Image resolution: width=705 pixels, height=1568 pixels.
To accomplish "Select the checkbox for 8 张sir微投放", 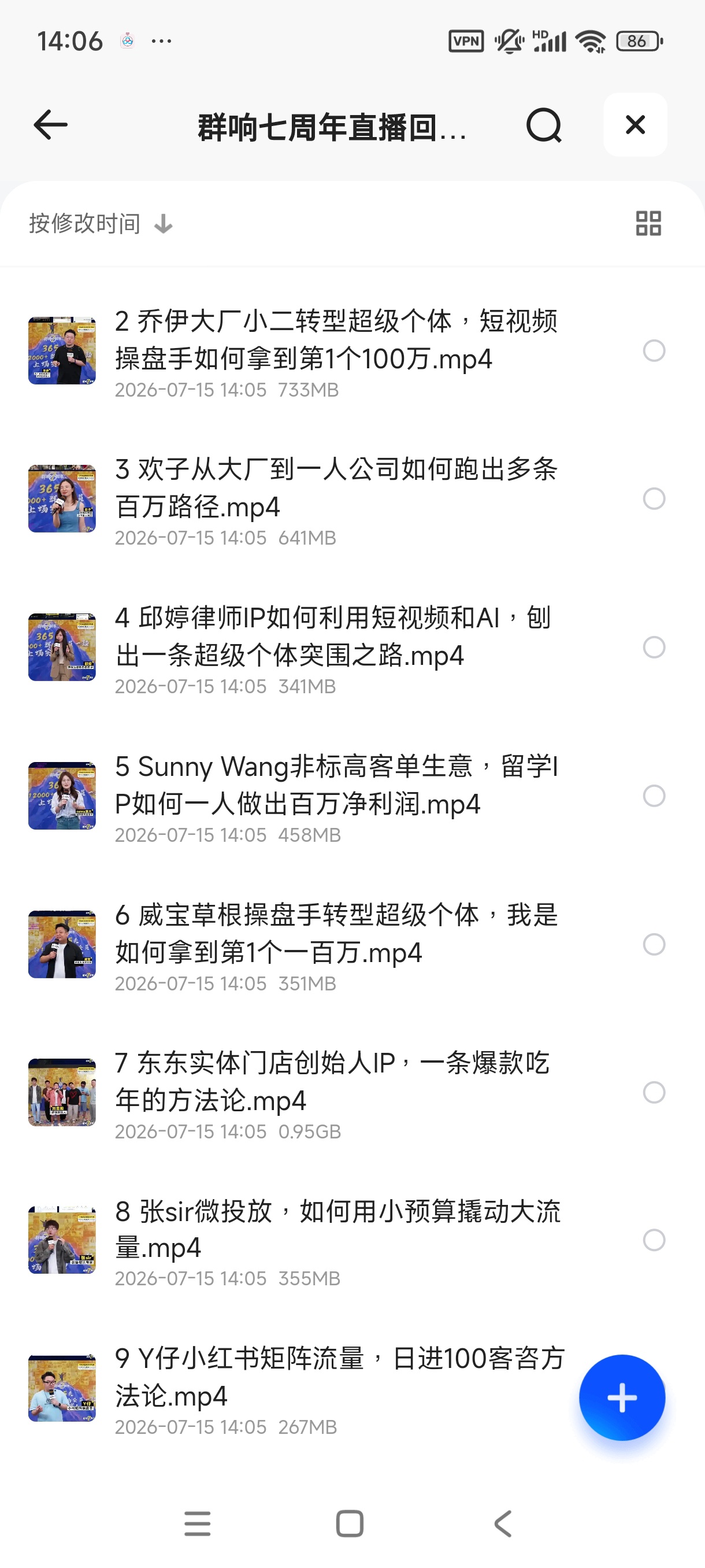I will tap(654, 1241).
